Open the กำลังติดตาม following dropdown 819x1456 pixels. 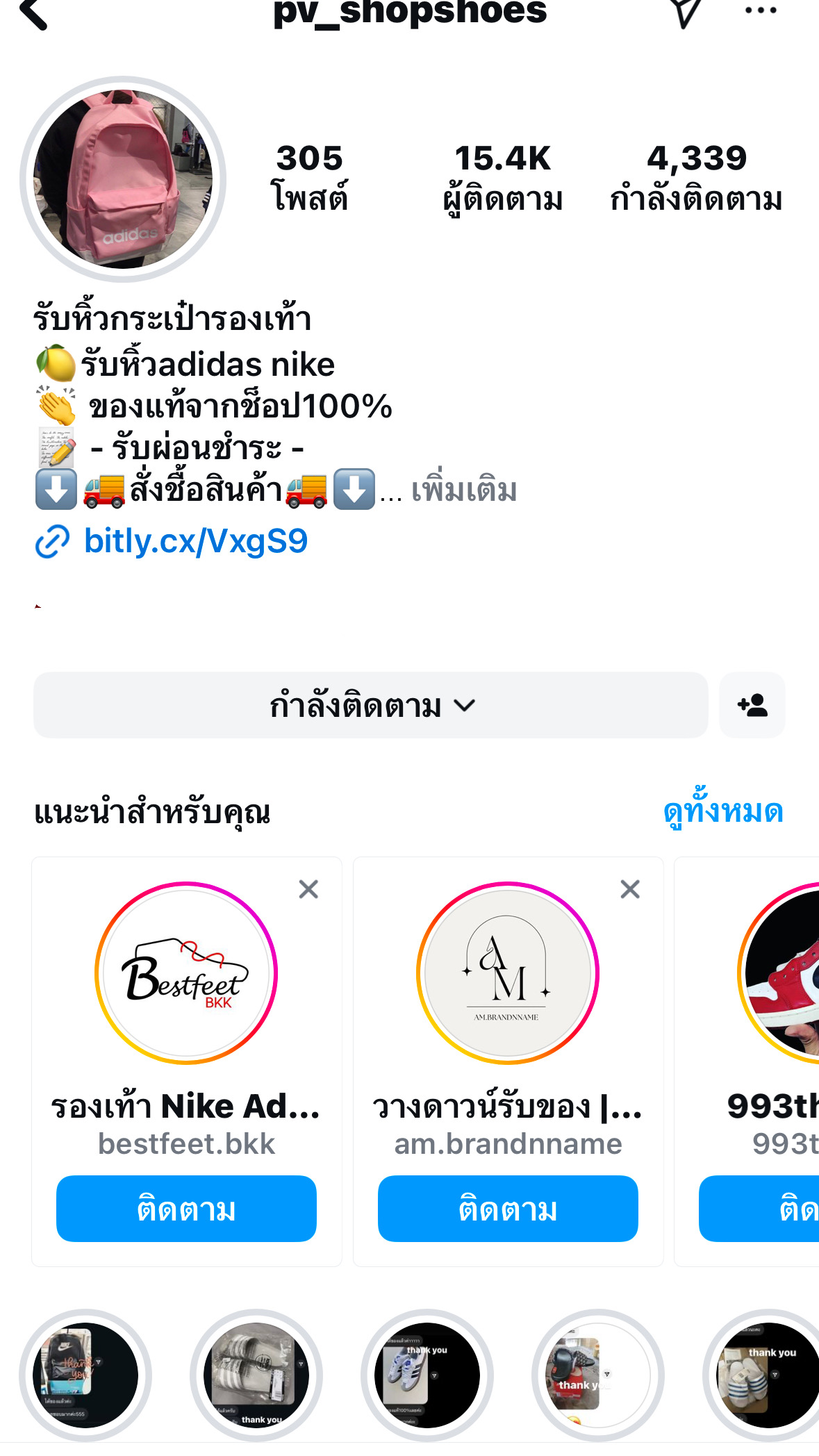371,705
